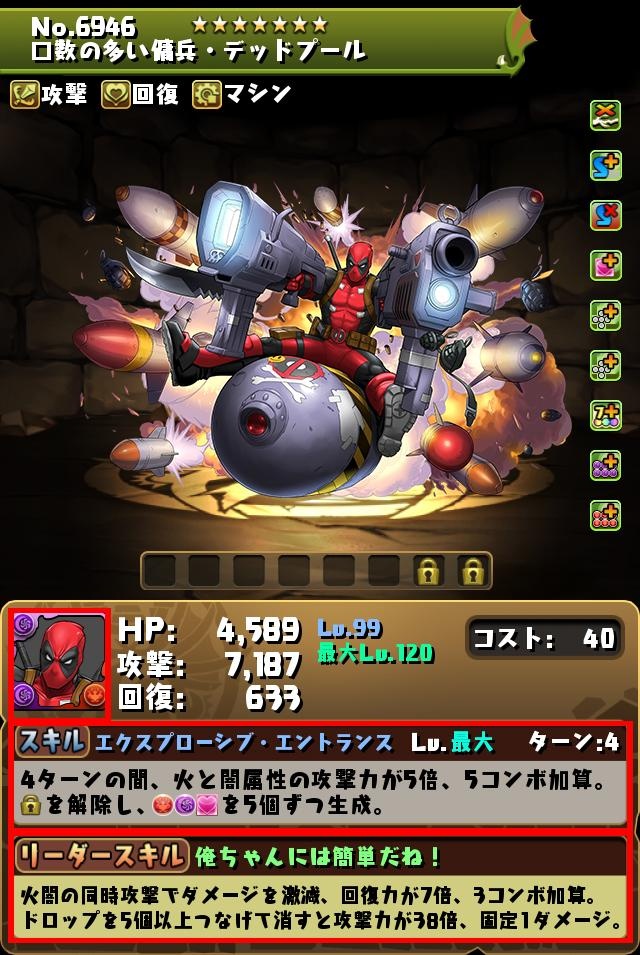Tap the heart orb enhance awakening icon
The image size is (640, 955).
(605, 265)
